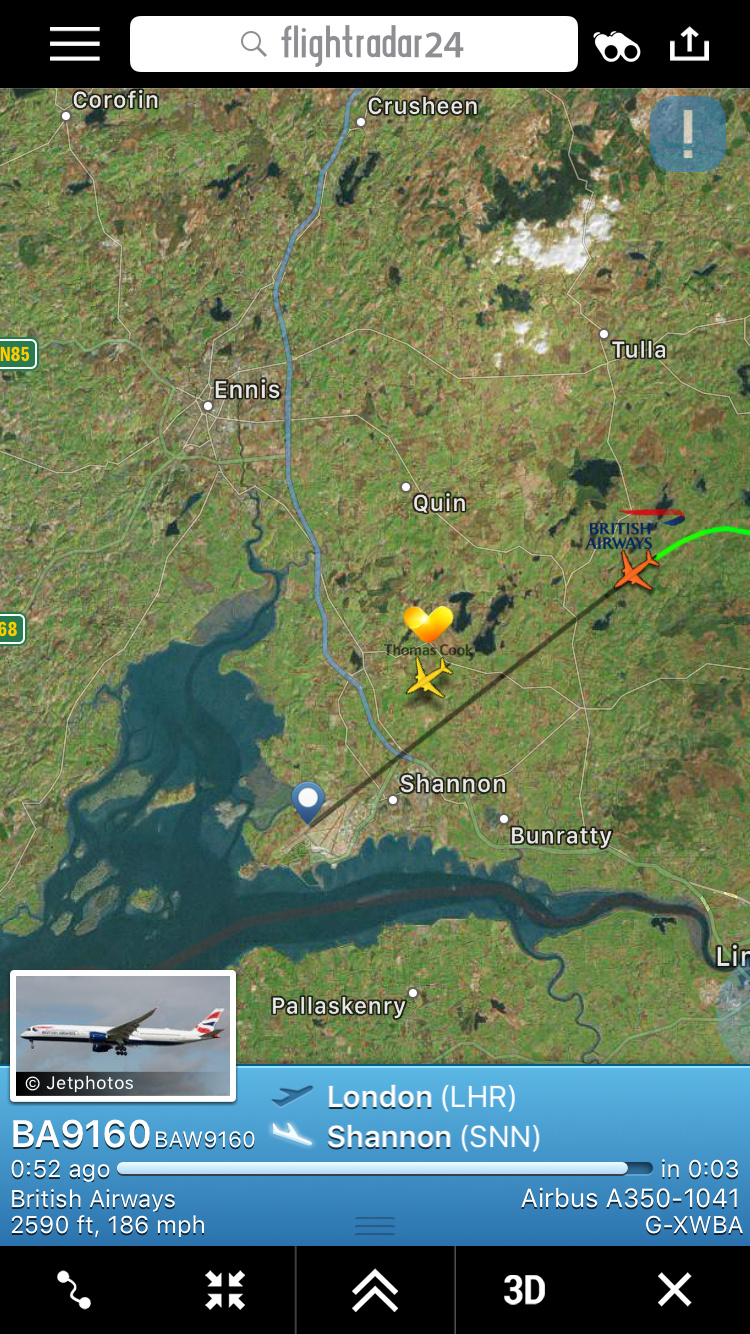750x1334 pixels.
Task: Expand flight details with double chevron
Action: coord(375,1290)
